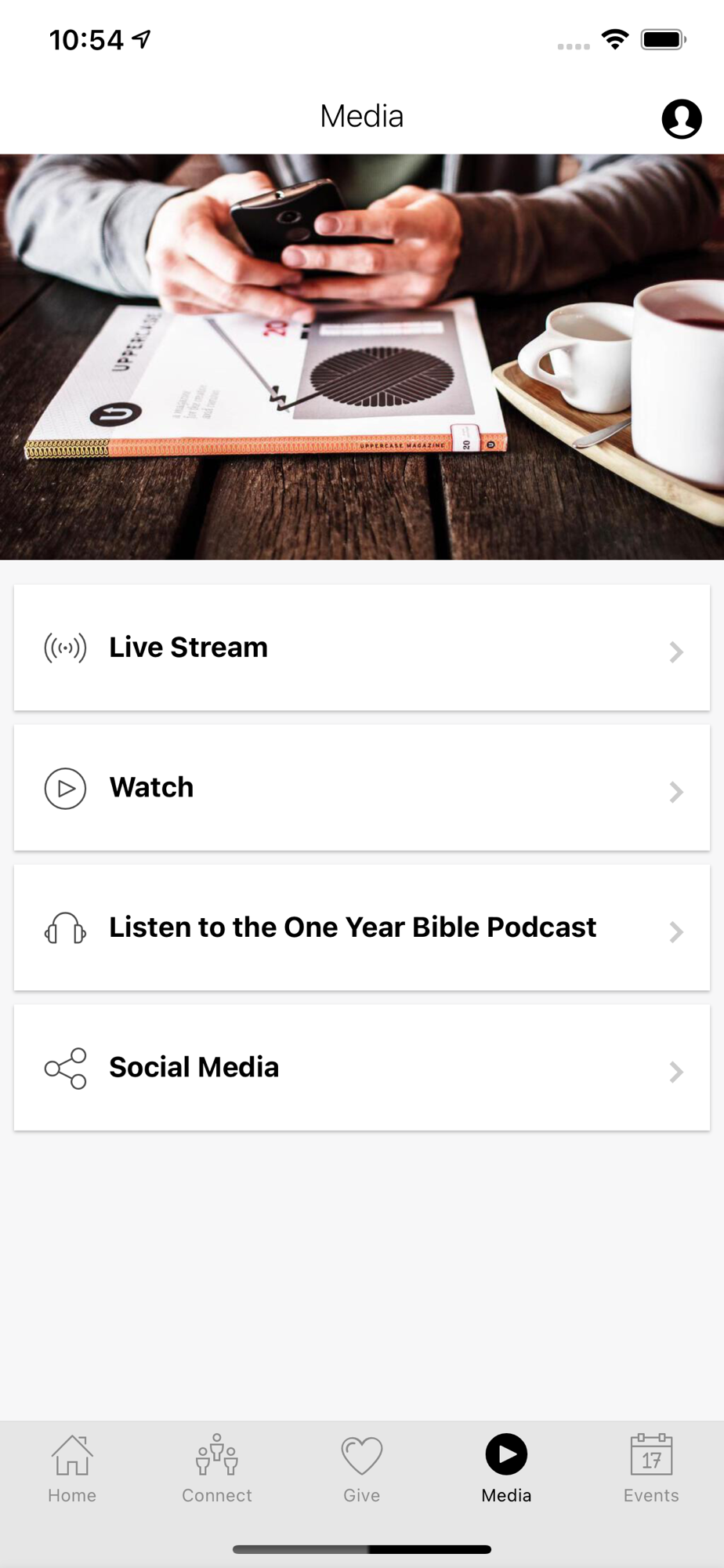724x1568 pixels.
Task: Open the profile icon in header
Action: tap(682, 119)
